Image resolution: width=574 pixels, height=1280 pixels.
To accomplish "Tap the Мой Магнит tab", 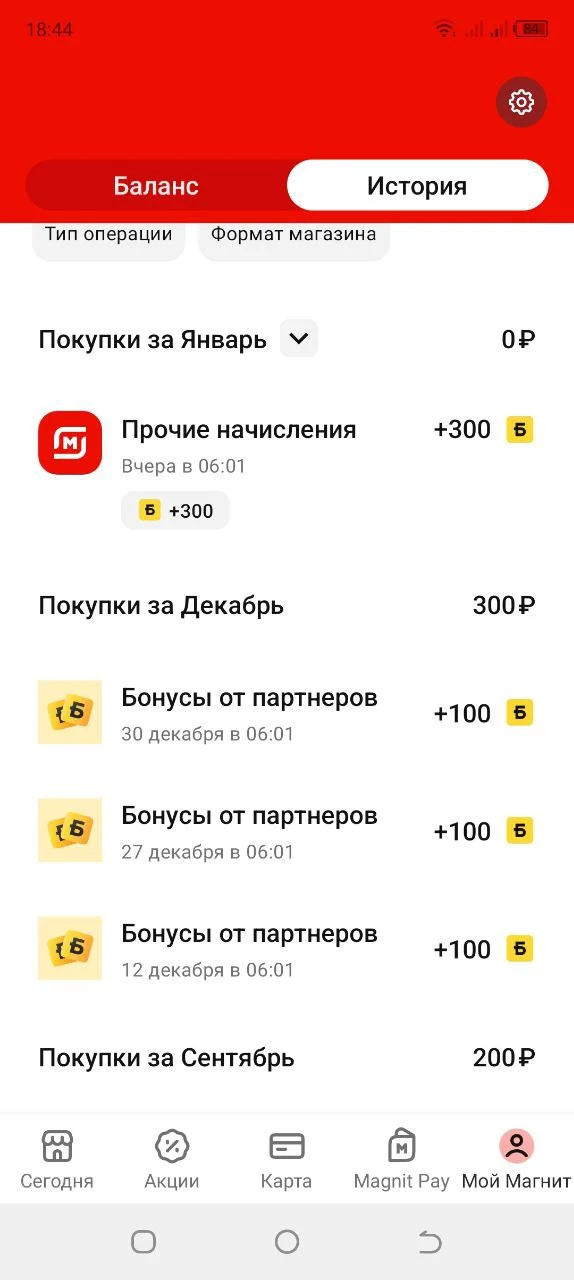I will tap(517, 1160).
